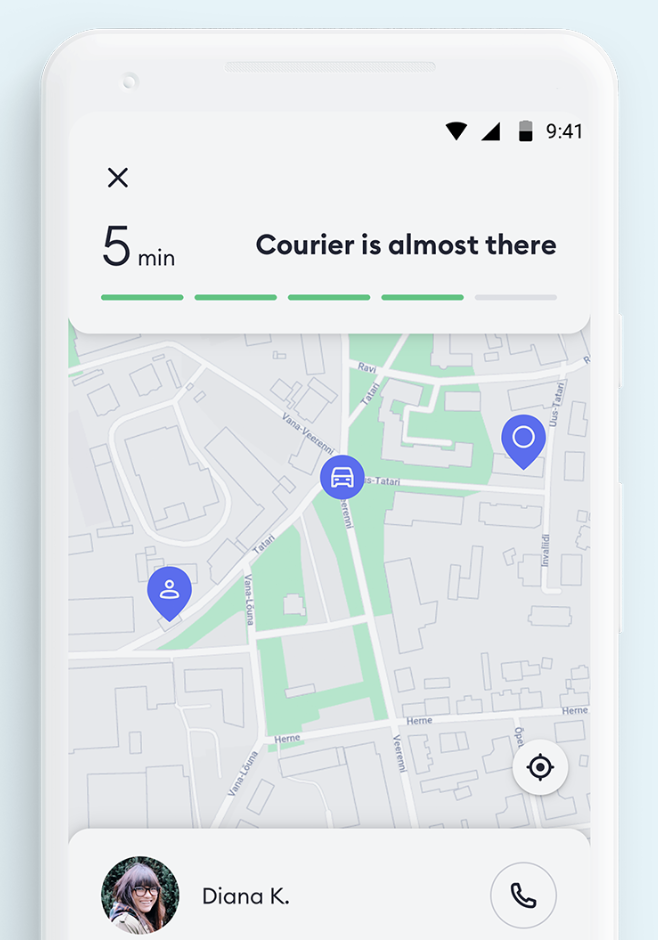Tap the courier car marker on map
The height and width of the screenshot is (940, 658).
tap(342, 477)
